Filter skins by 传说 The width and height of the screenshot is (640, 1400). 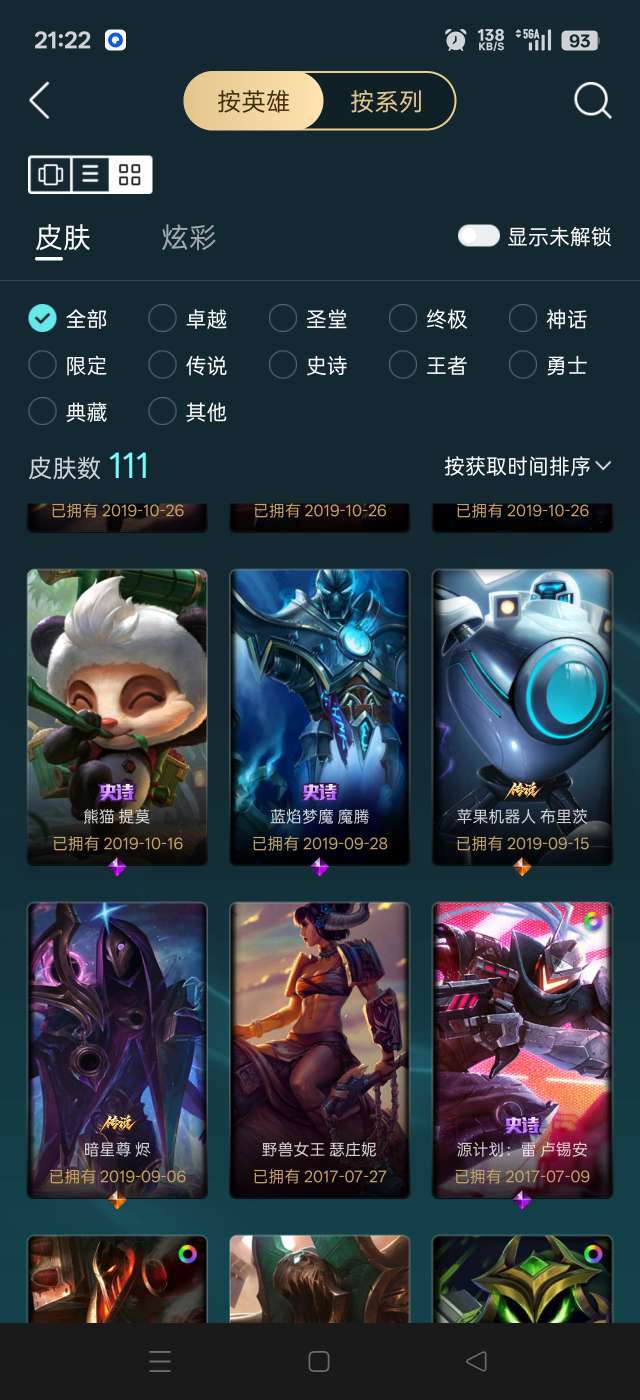click(188, 365)
